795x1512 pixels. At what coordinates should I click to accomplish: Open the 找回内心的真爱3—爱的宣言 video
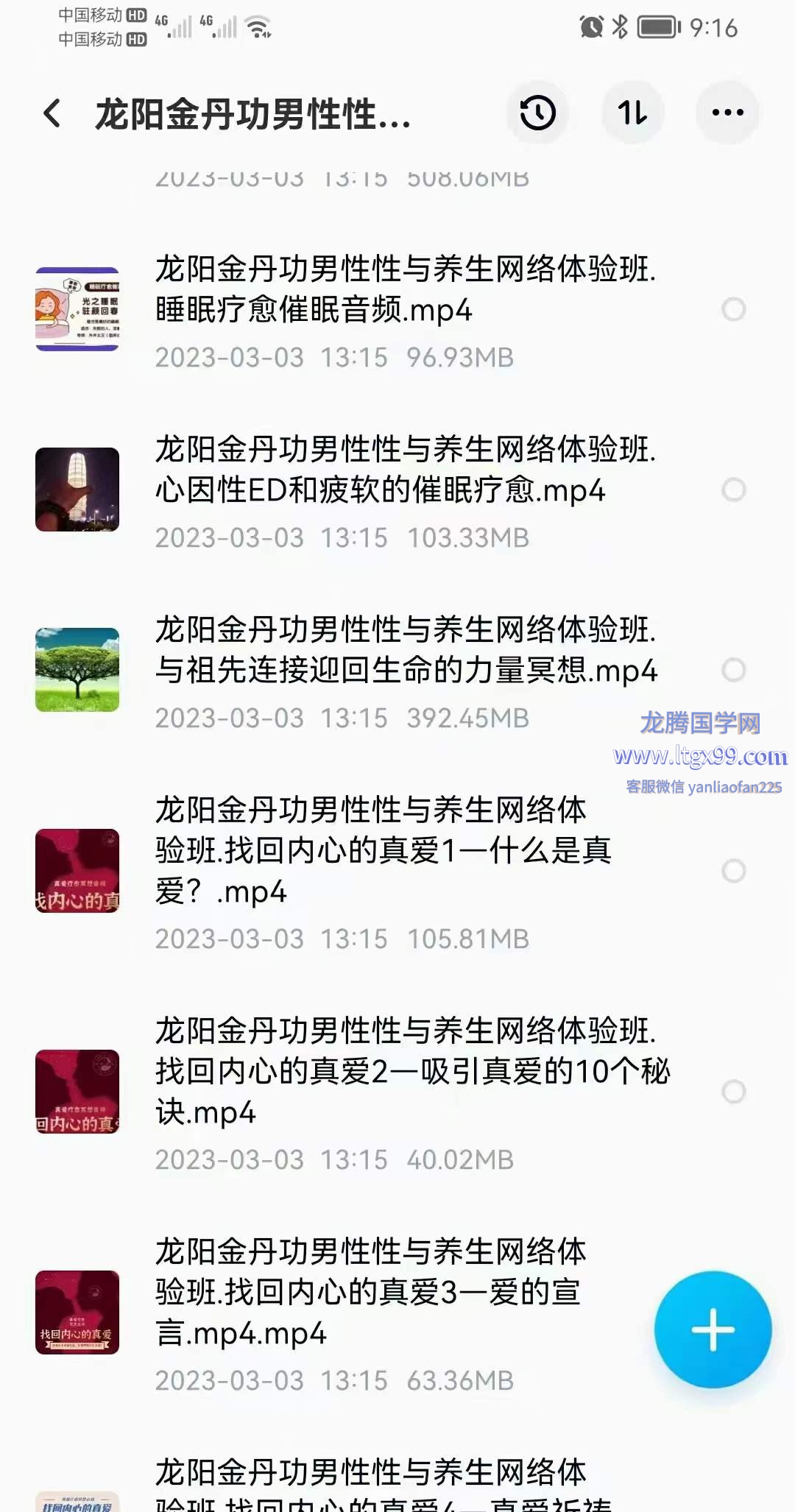point(368,1292)
